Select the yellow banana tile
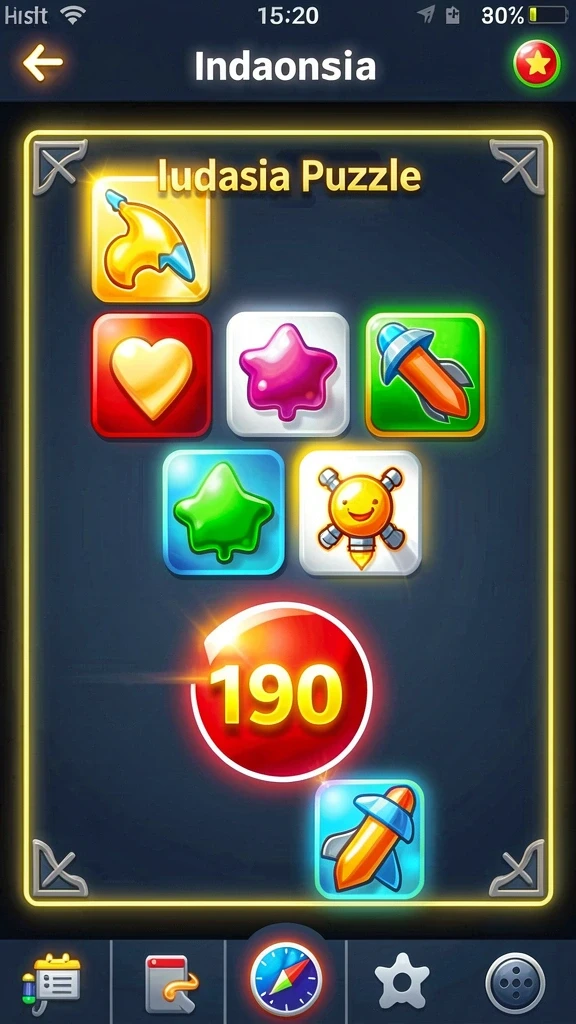Image resolution: width=576 pixels, height=1024 pixels. [x=150, y=240]
